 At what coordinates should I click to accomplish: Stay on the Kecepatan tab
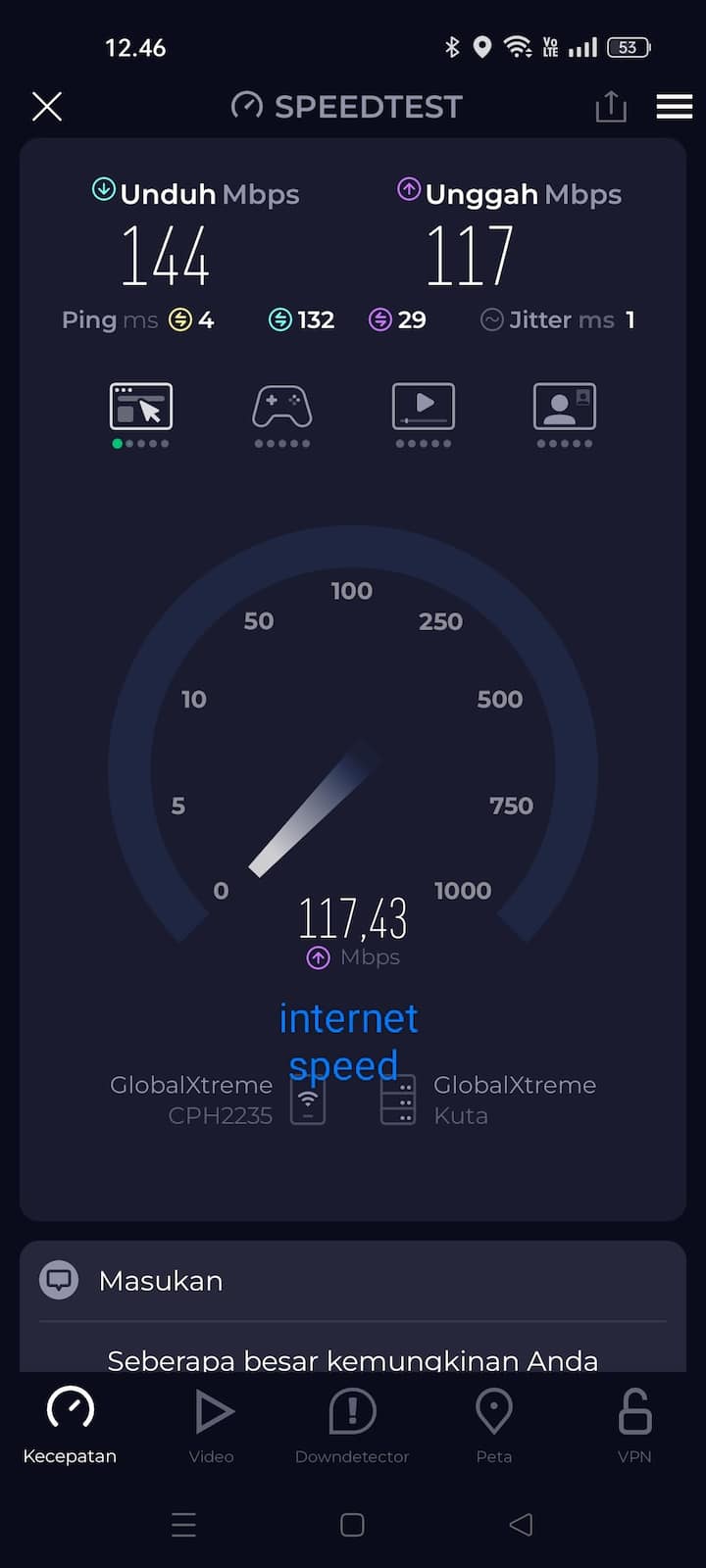pyautogui.click(x=70, y=1425)
